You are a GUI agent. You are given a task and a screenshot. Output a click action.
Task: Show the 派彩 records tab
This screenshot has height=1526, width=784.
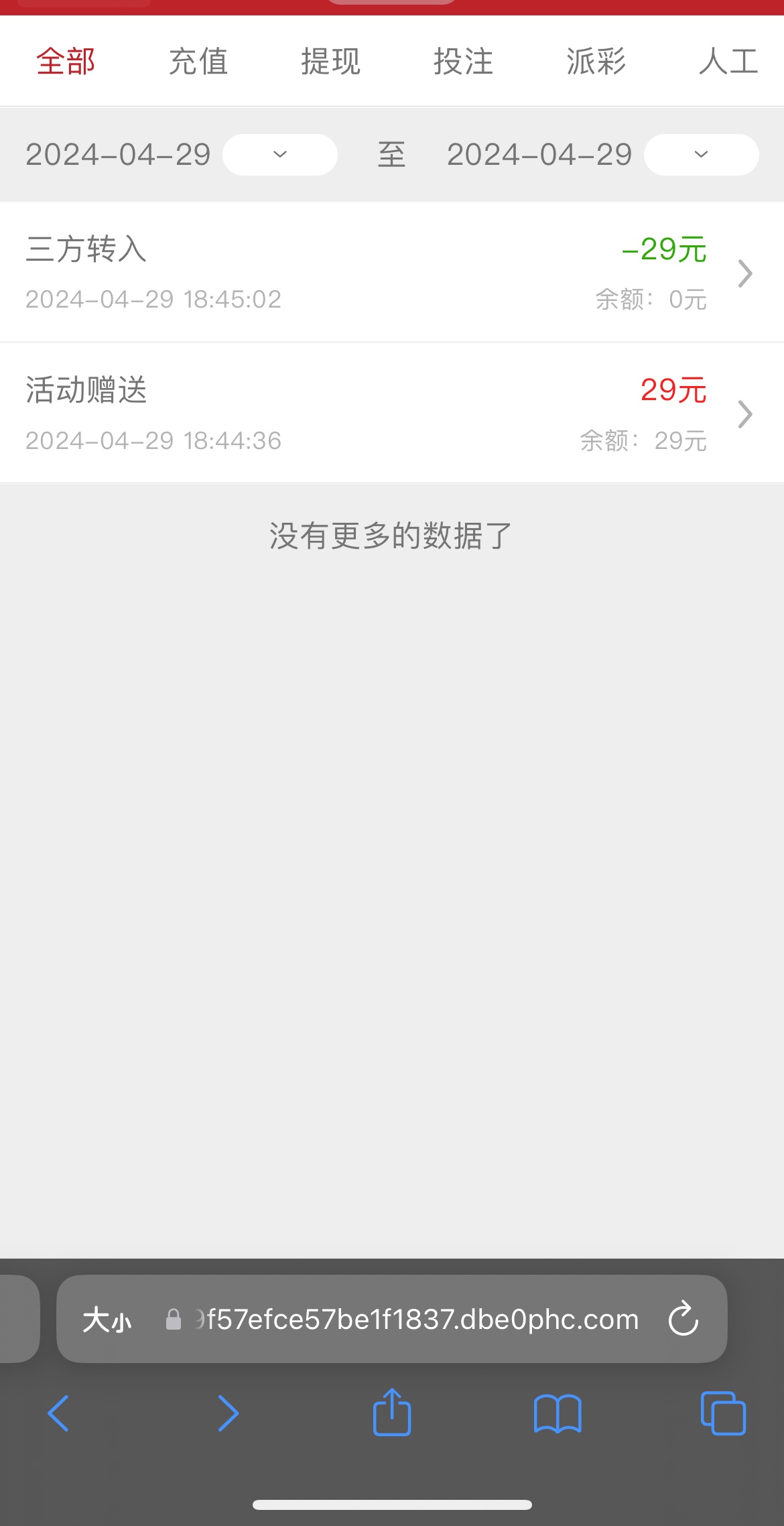(596, 62)
